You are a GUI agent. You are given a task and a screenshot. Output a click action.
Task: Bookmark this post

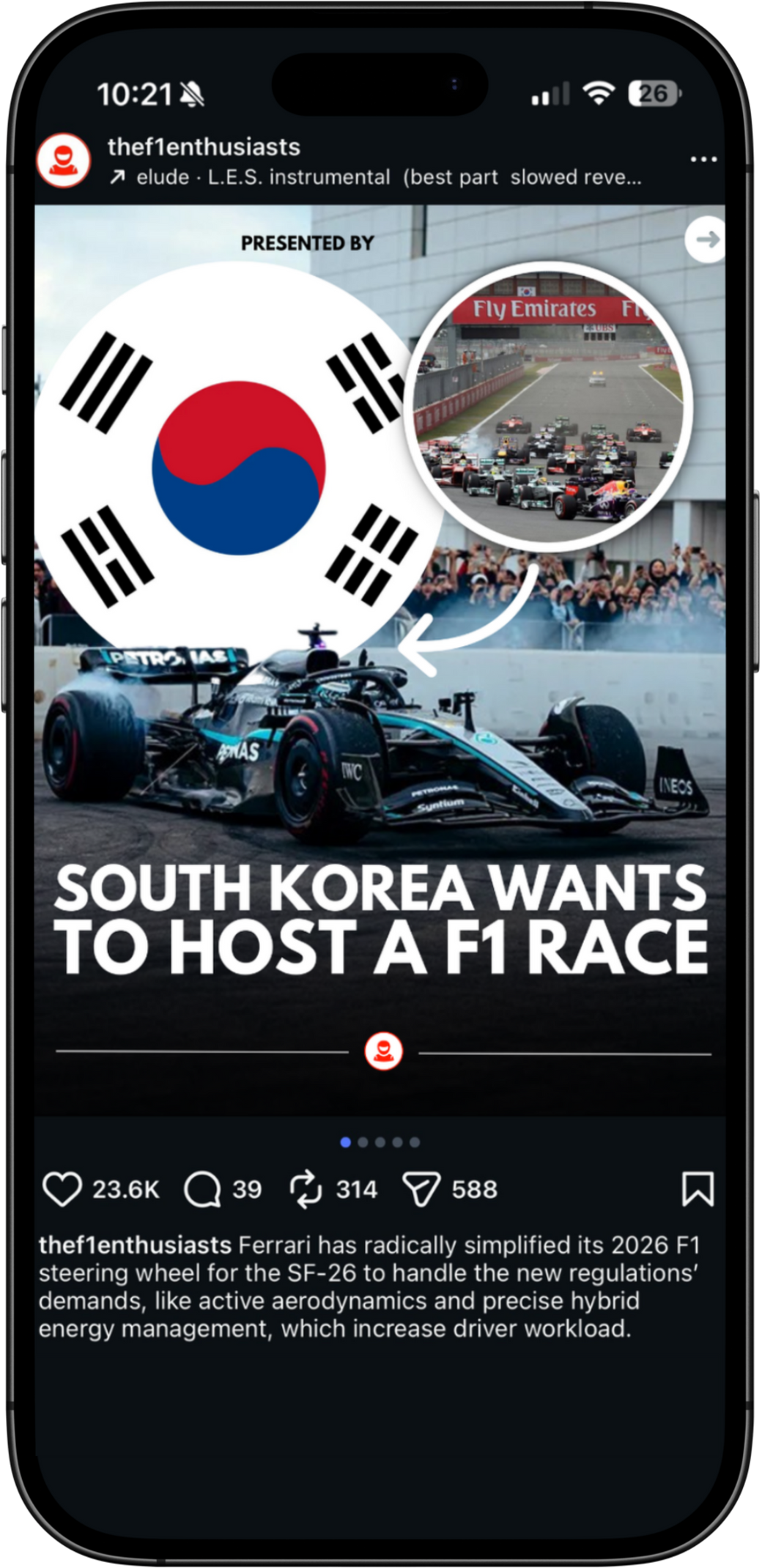698,1188
